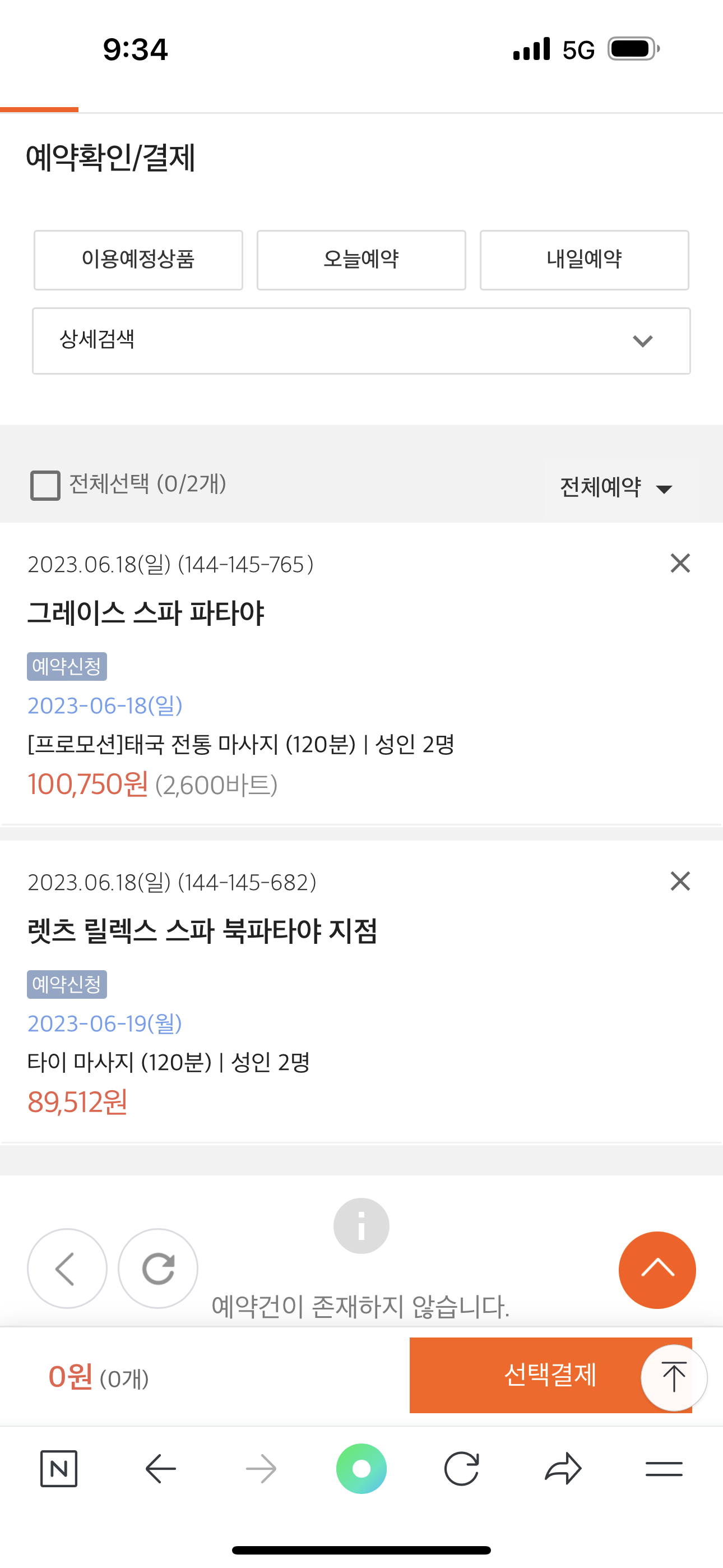Open the 전체예약 filter dropdown
Image resolution: width=723 pixels, height=1568 pixels.
click(616, 487)
